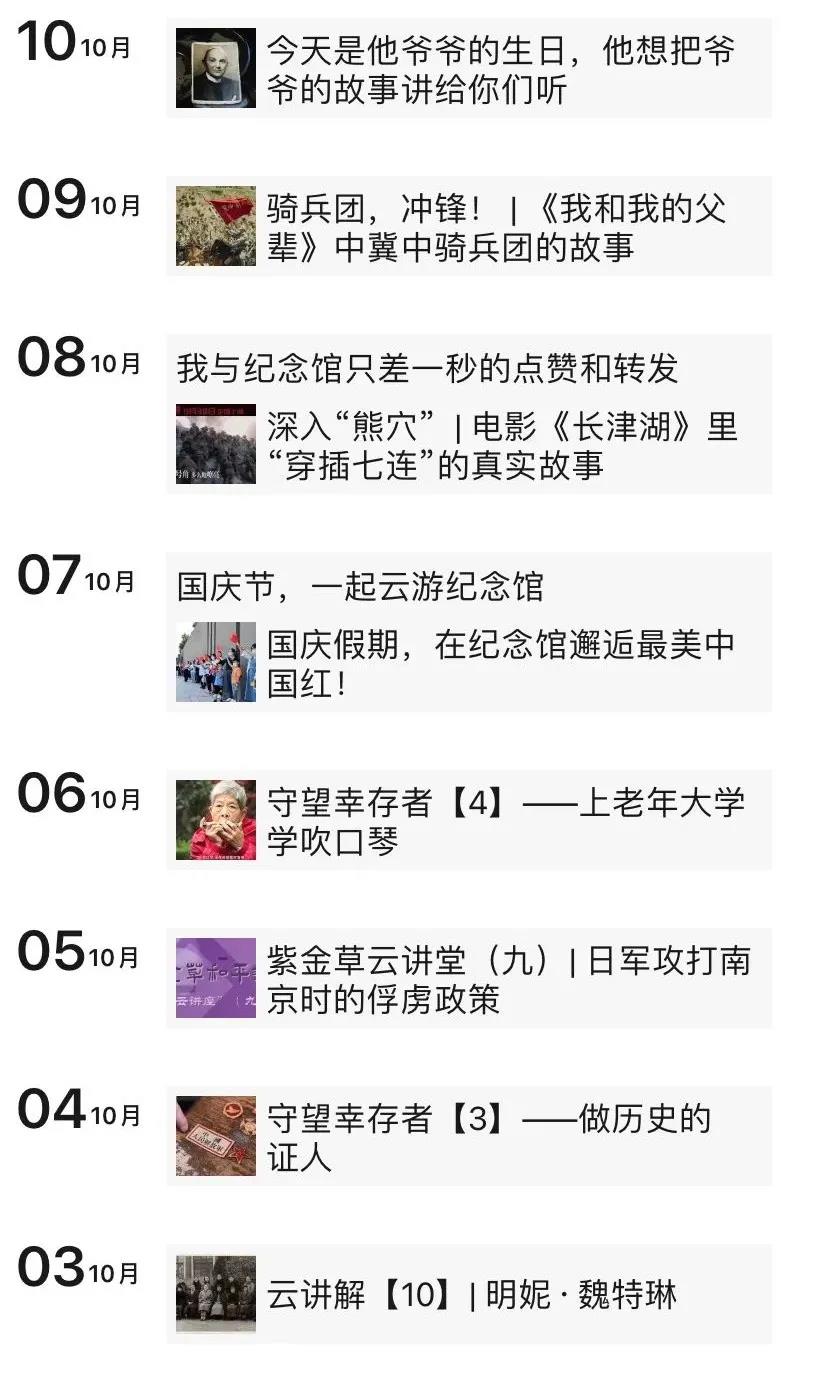
Task: Open 守望幸存者【4】上老年大学学吹口琴
Action: pyautogui.click(x=505, y=821)
